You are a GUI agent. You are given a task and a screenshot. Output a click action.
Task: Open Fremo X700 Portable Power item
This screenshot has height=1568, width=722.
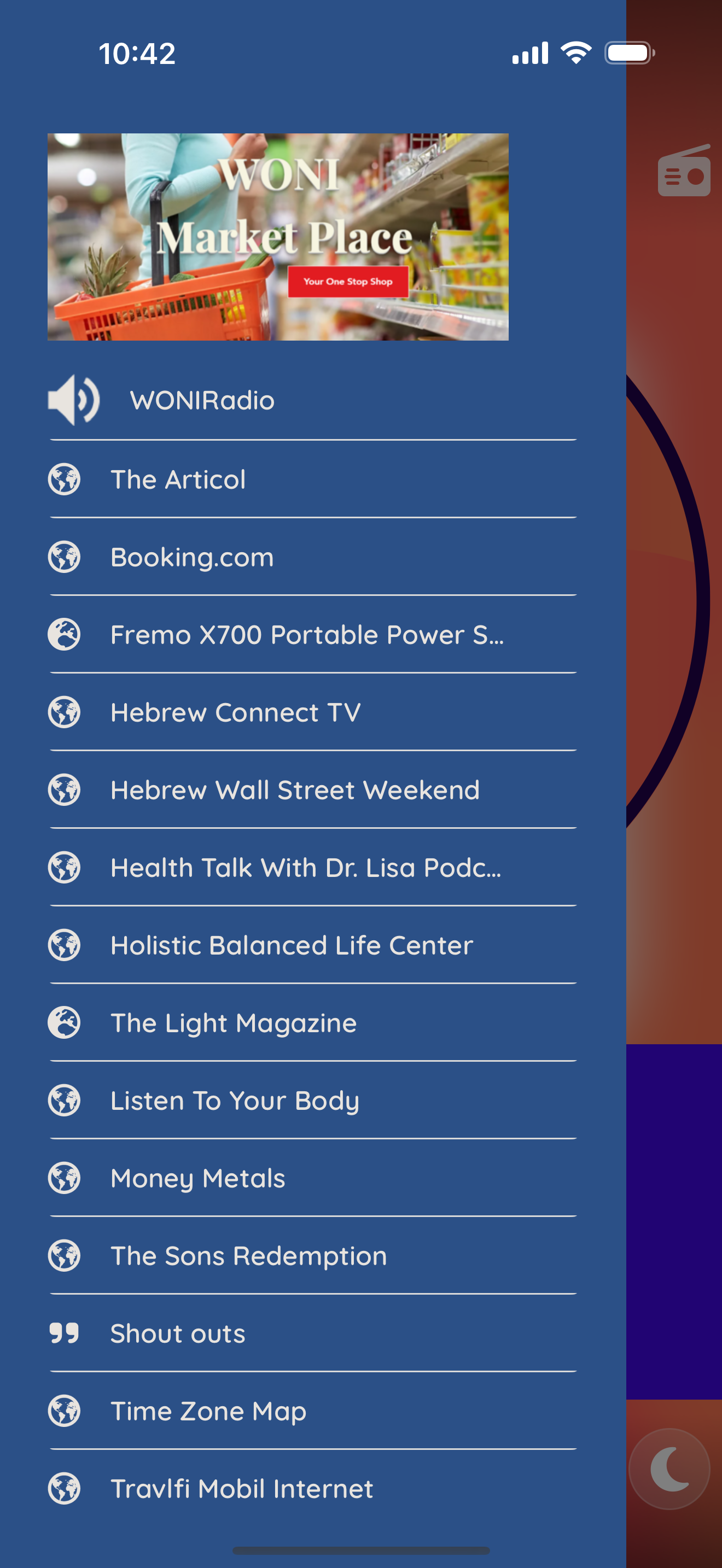coord(313,634)
